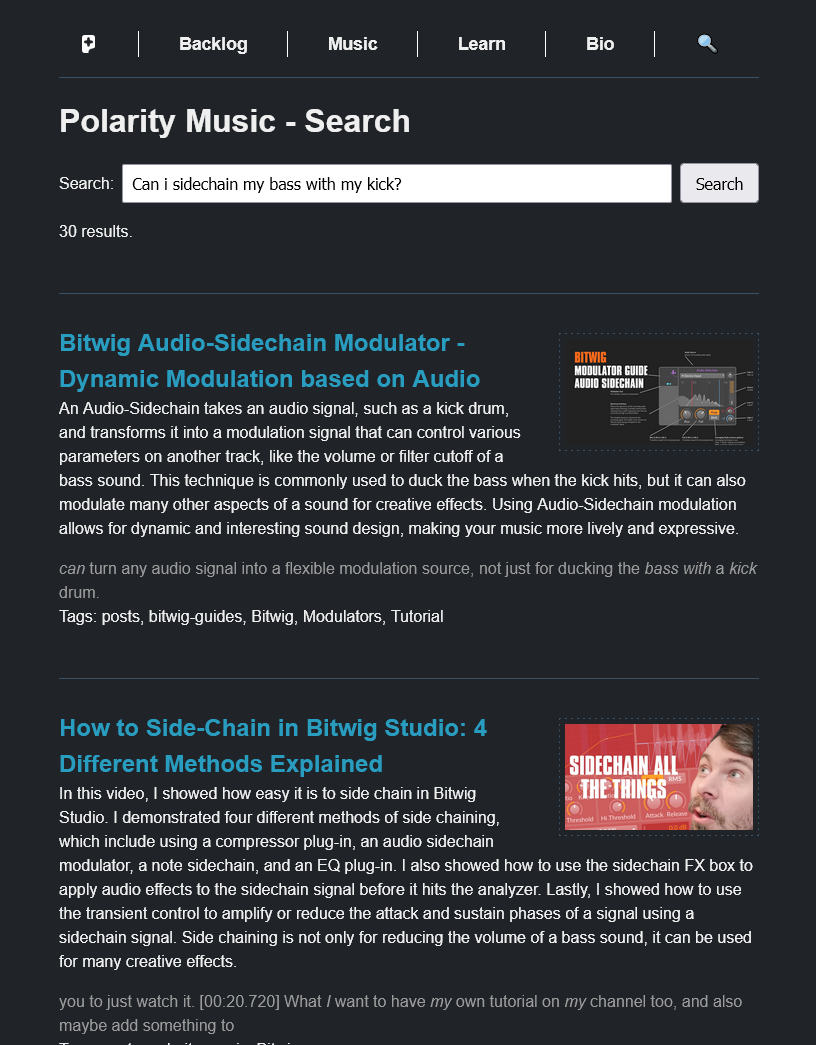Image resolution: width=816 pixels, height=1045 pixels.
Task: Open Bitwig Audio-Sidechain Modulator article title
Action: pos(269,361)
